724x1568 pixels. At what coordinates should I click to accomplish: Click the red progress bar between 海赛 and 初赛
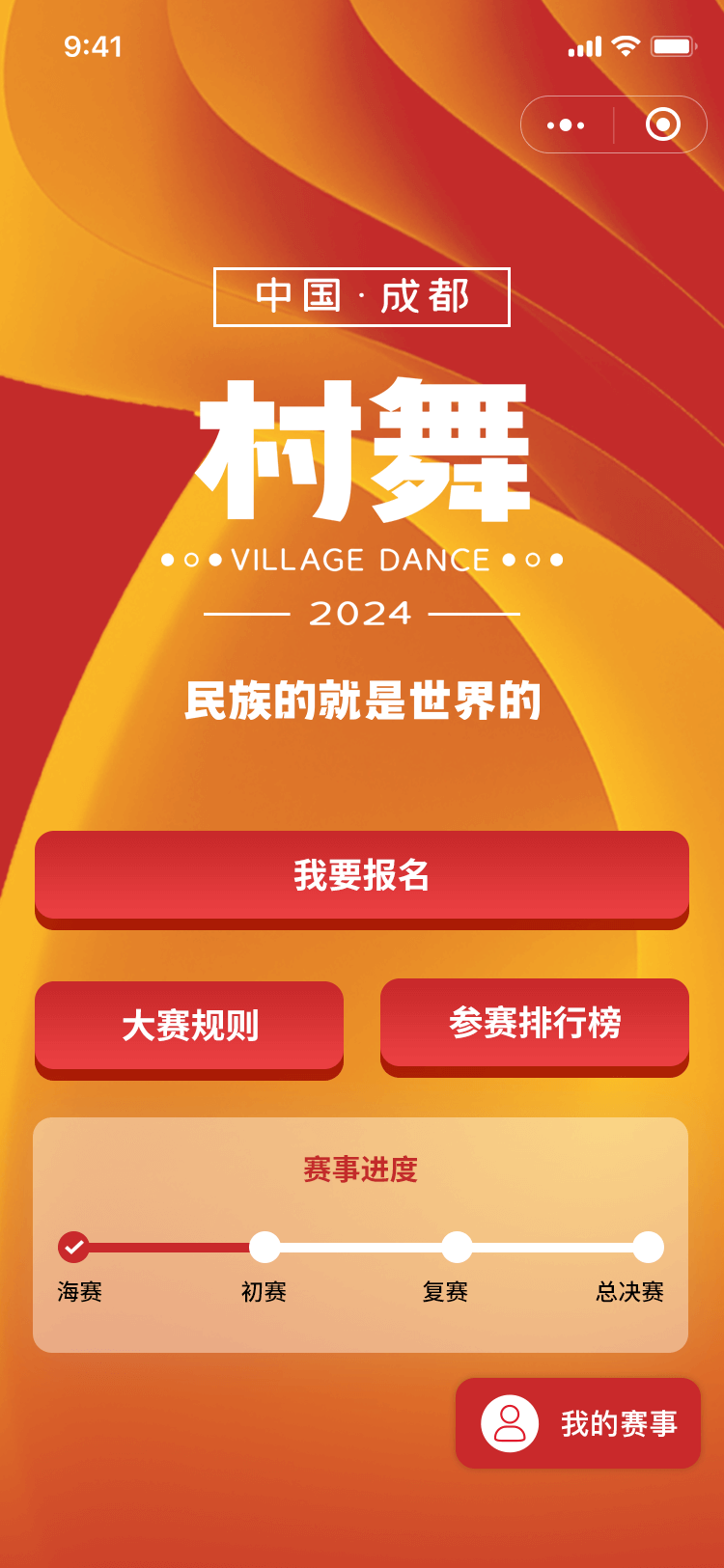click(x=169, y=1248)
